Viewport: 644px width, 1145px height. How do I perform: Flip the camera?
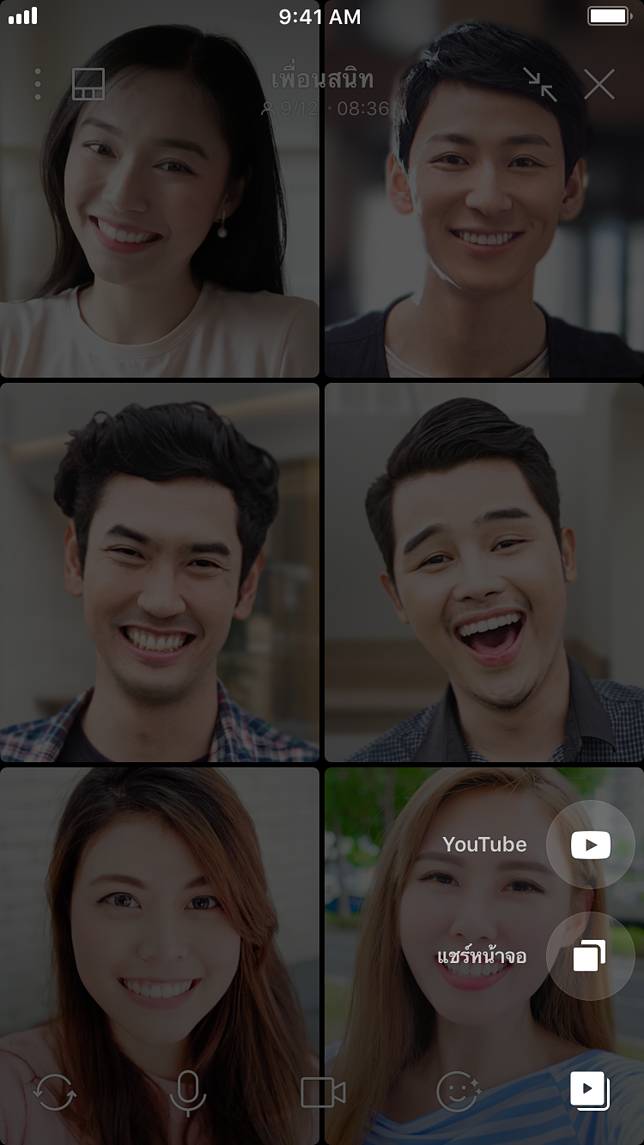[x=54, y=1091]
